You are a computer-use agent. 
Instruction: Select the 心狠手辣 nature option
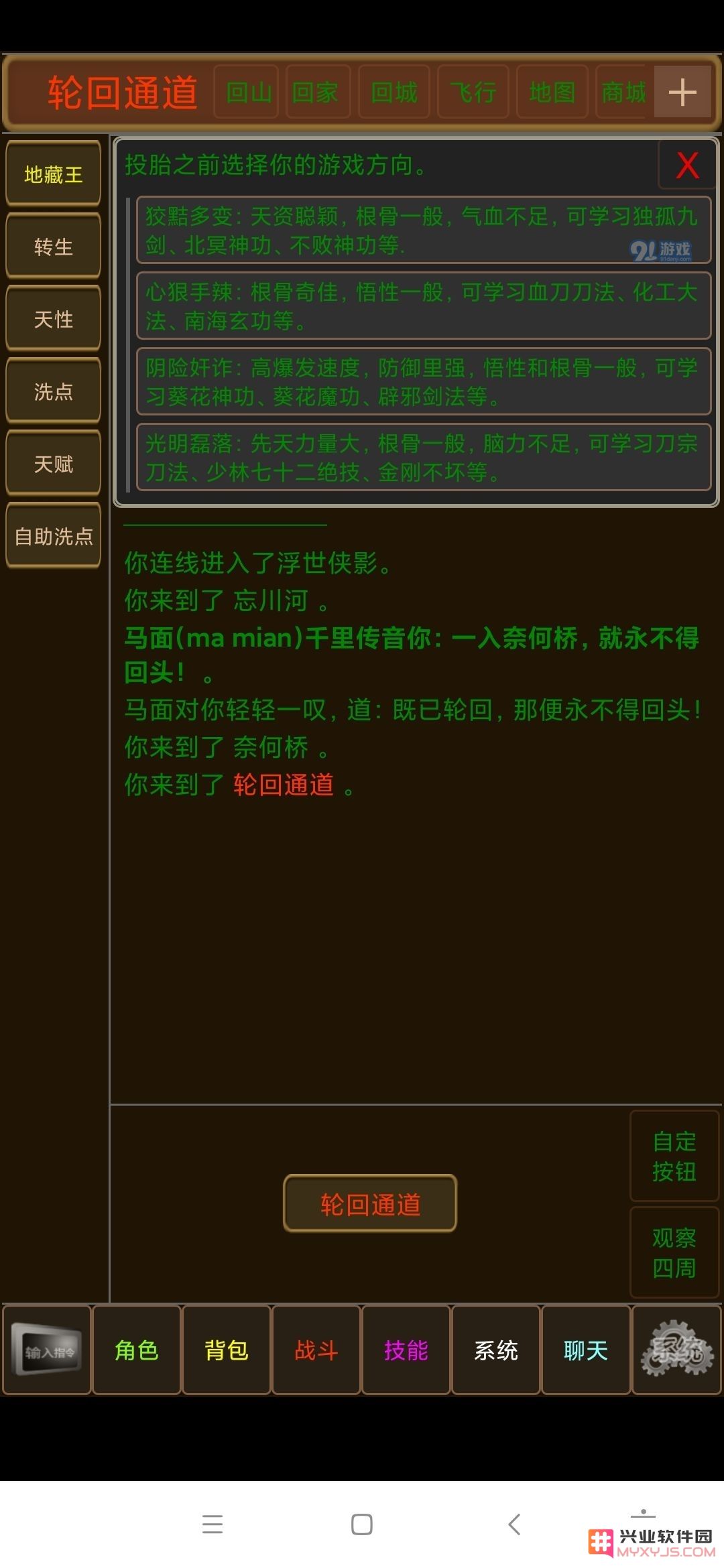click(x=423, y=306)
